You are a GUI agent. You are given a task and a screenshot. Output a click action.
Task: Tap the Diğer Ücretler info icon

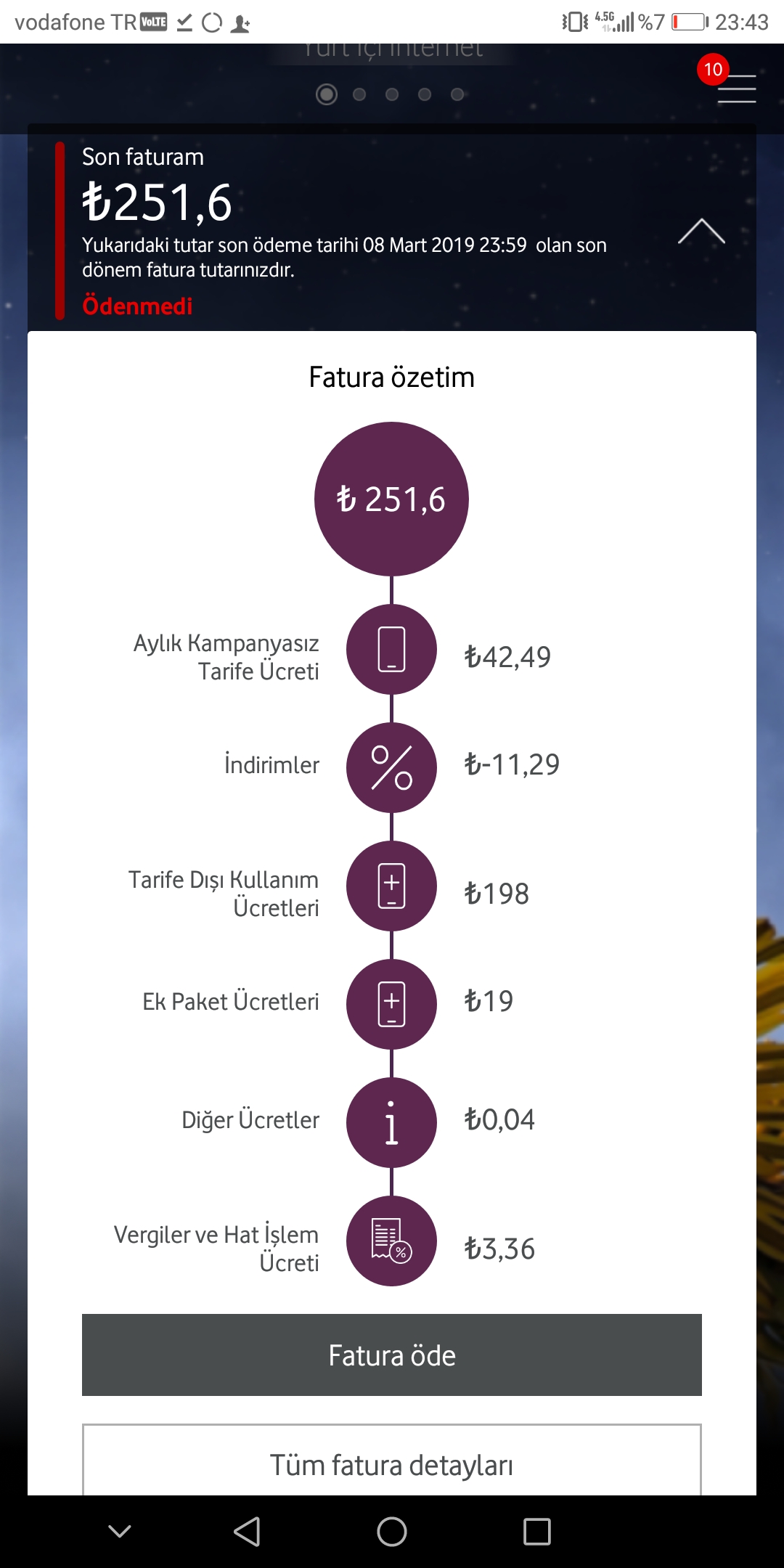[x=391, y=1122]
